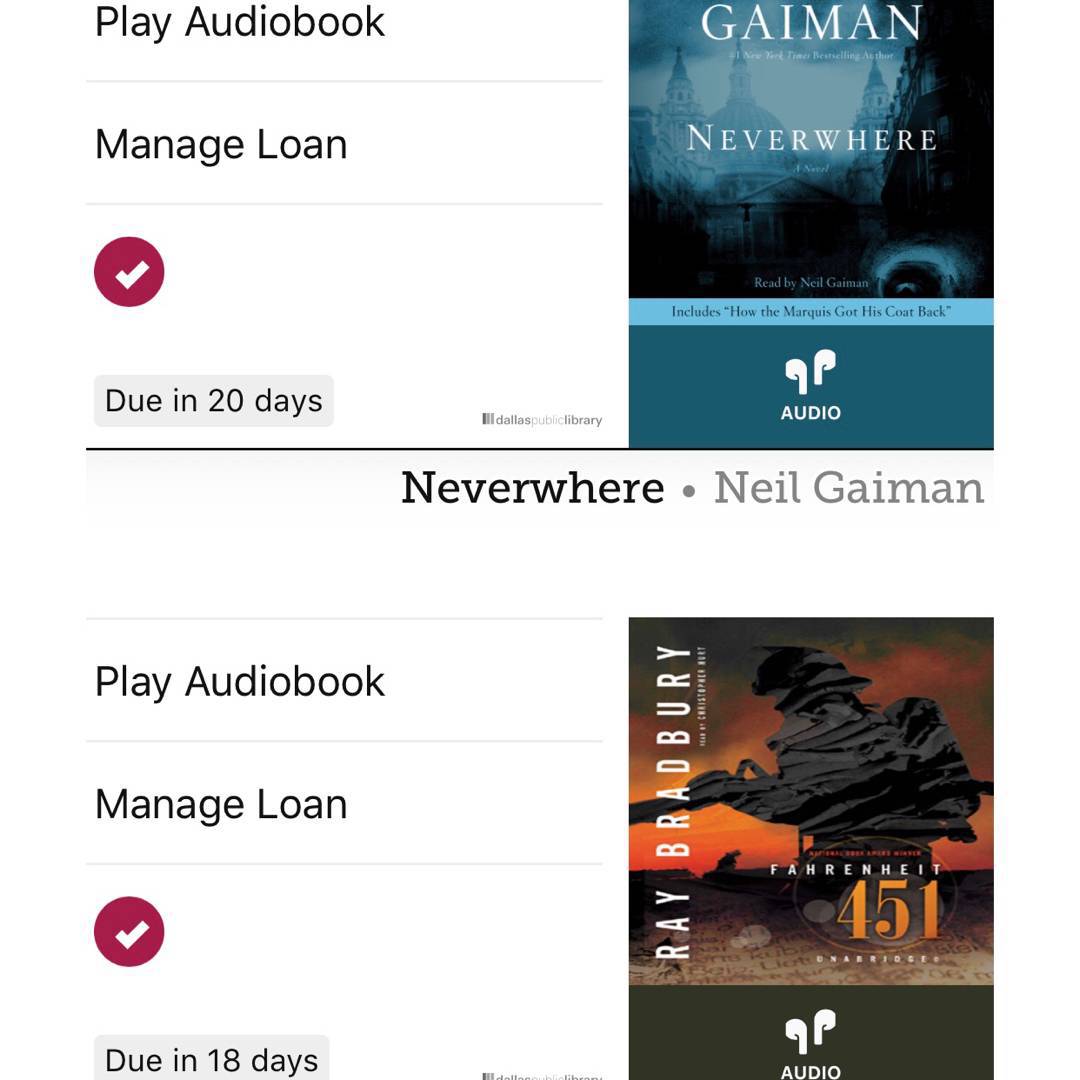This screenshot has width=1080, height=1080.
Task: Open the 'Due in 18 days' chip
Action: tap(211, 1060)
